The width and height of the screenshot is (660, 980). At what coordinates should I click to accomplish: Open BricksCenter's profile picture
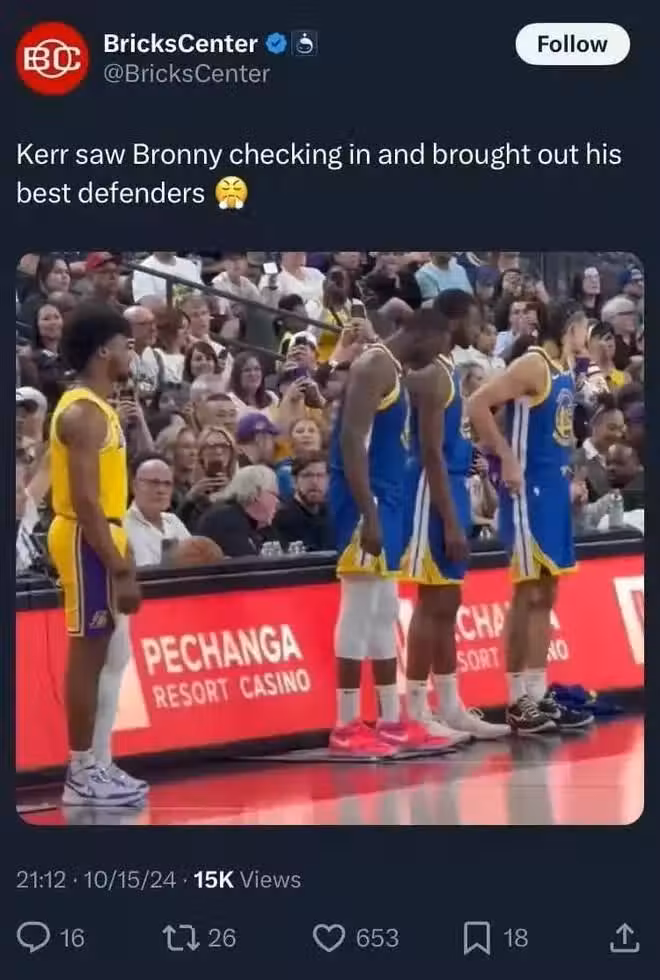[x=52, y=58]
